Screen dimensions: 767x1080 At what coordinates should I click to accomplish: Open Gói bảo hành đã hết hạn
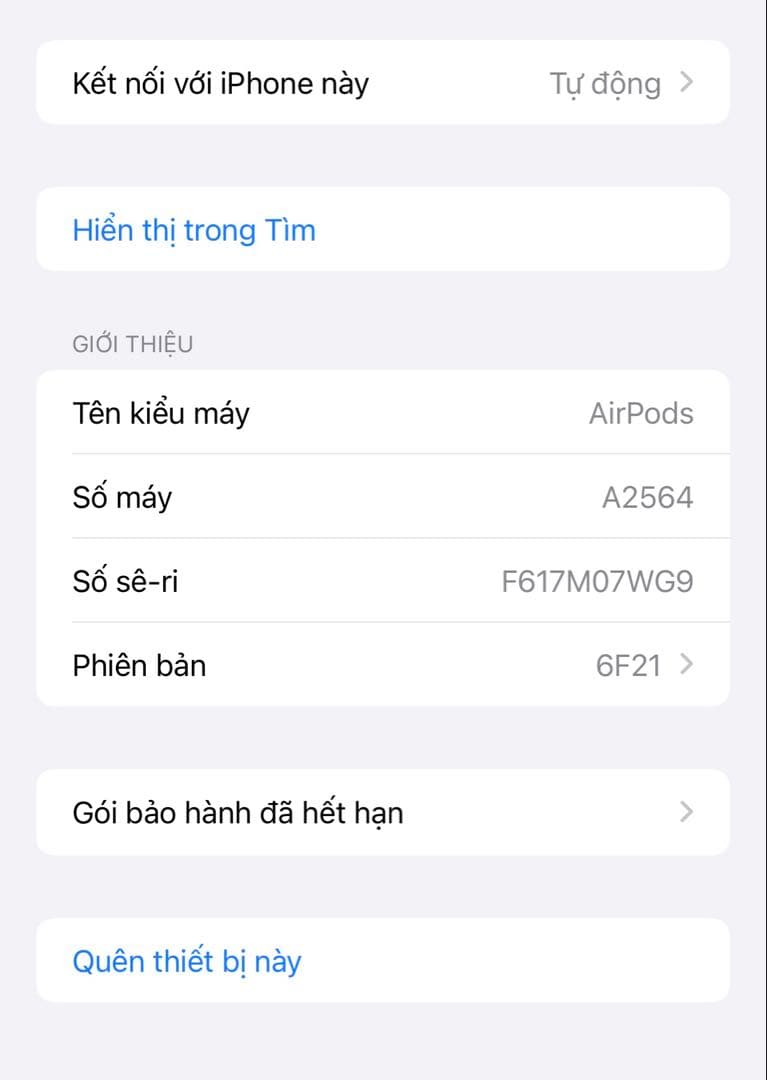[x=382, y=812]
